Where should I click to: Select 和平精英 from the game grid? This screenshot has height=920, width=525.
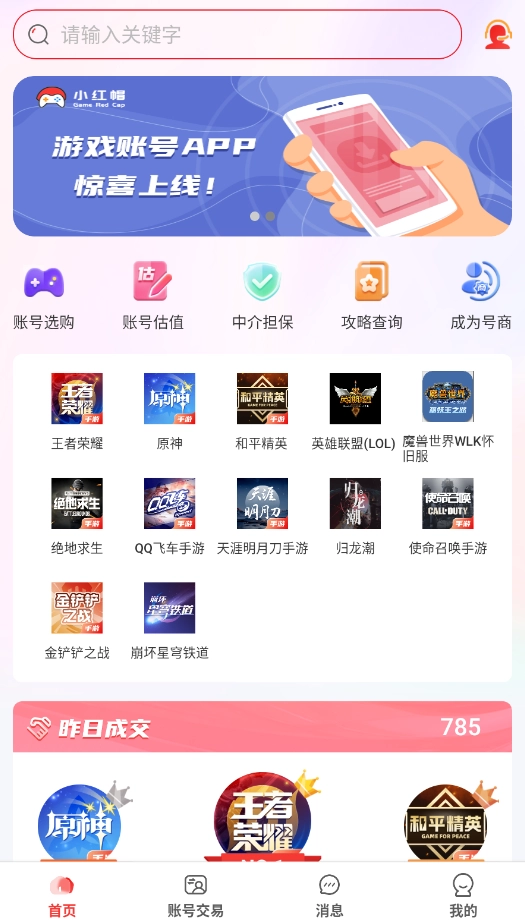262,411
